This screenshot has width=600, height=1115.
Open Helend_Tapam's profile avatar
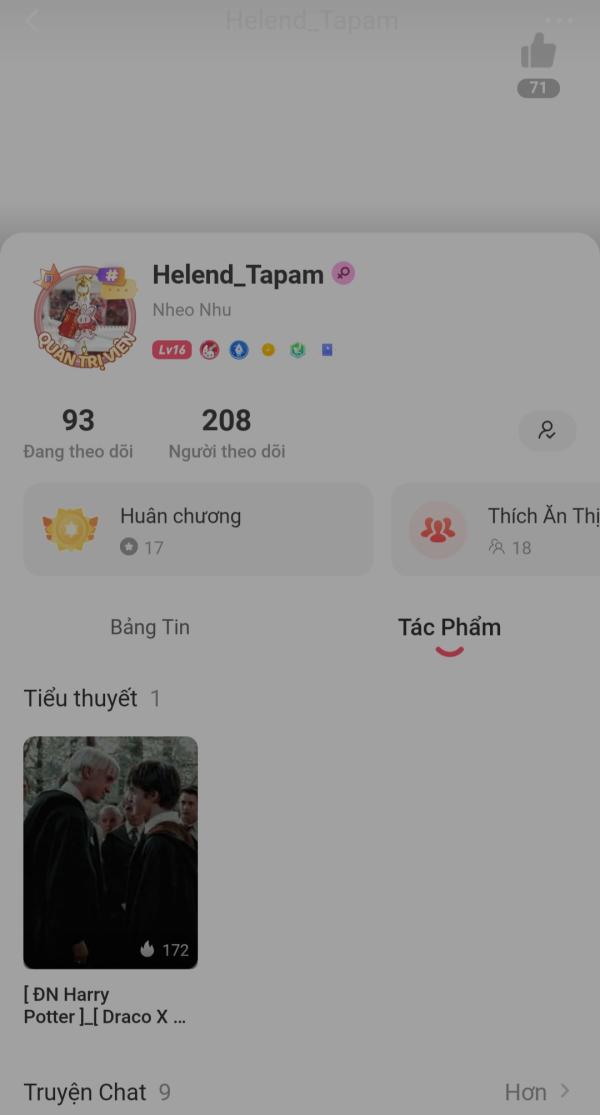pos(85,317)
